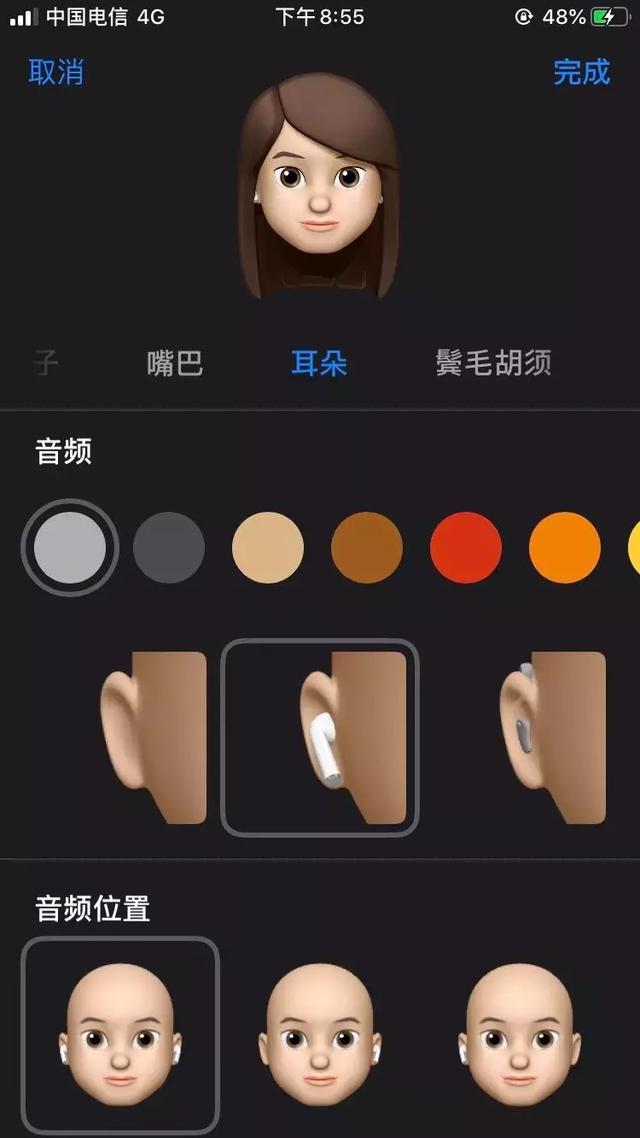Pick the gray AirPods Pro ear option
The width and height of the screenshot is (640, 1138).
552,737
